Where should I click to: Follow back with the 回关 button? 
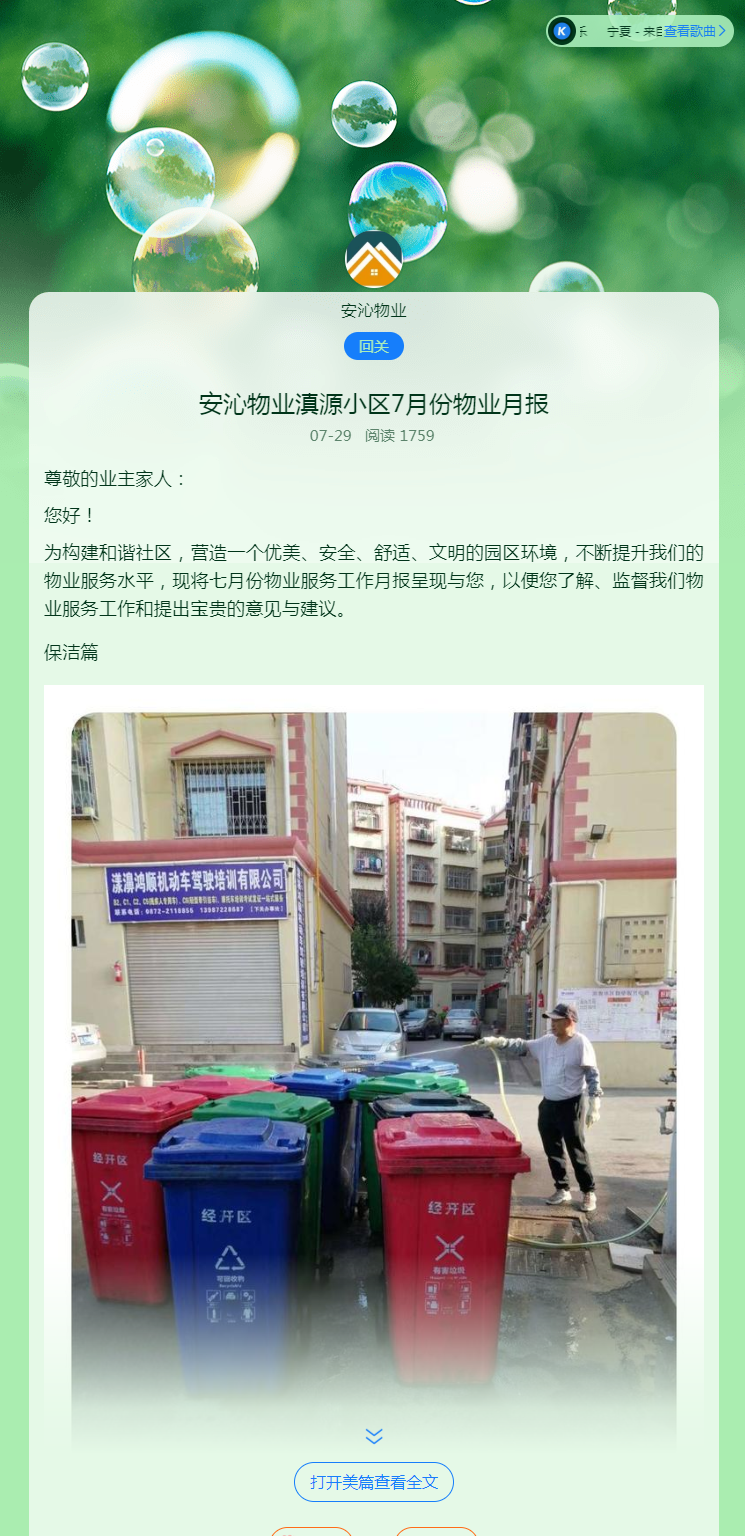click(373, 346)
